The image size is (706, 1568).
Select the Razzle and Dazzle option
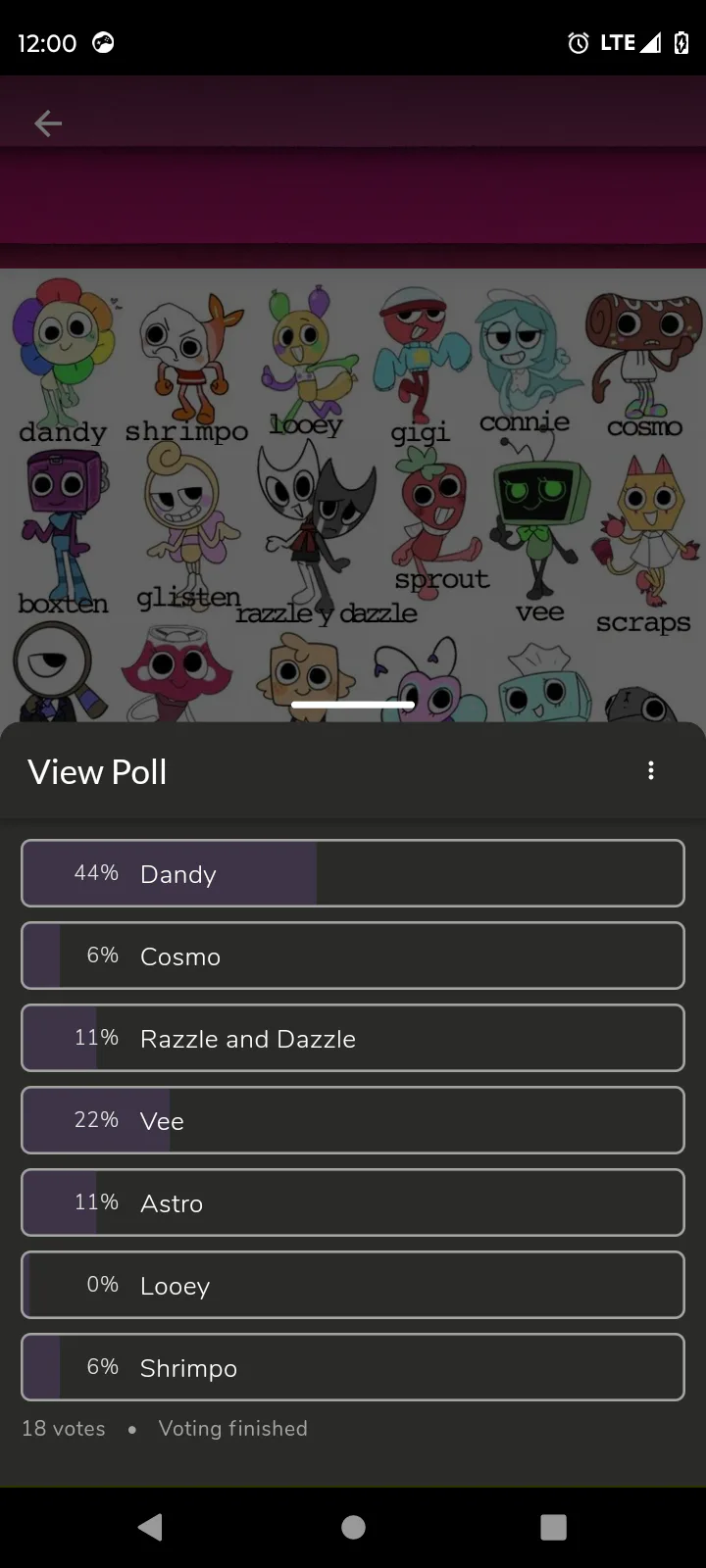(353, 1038)
